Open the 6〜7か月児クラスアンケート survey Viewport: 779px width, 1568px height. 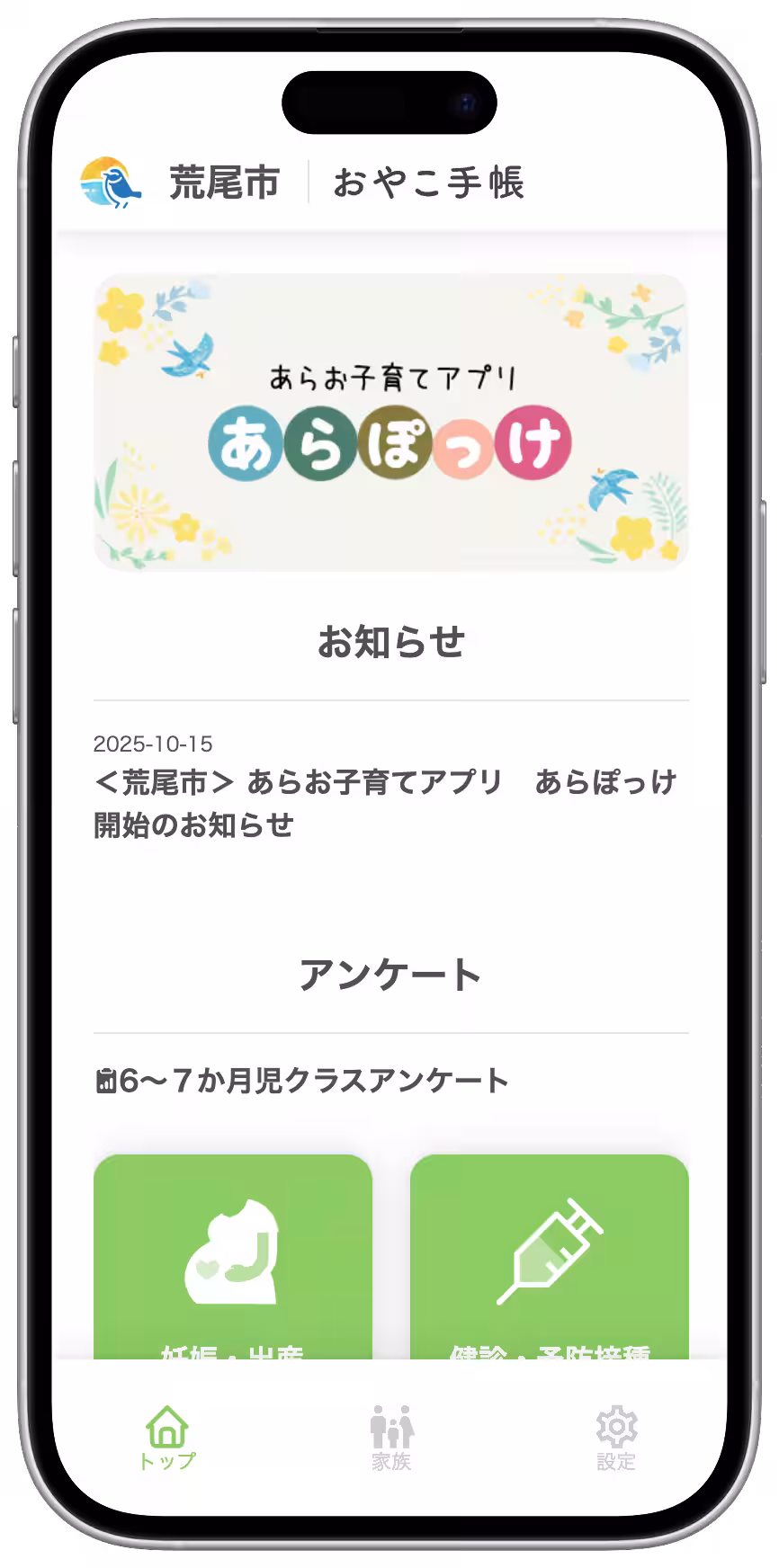click(x=303, y=1080)
